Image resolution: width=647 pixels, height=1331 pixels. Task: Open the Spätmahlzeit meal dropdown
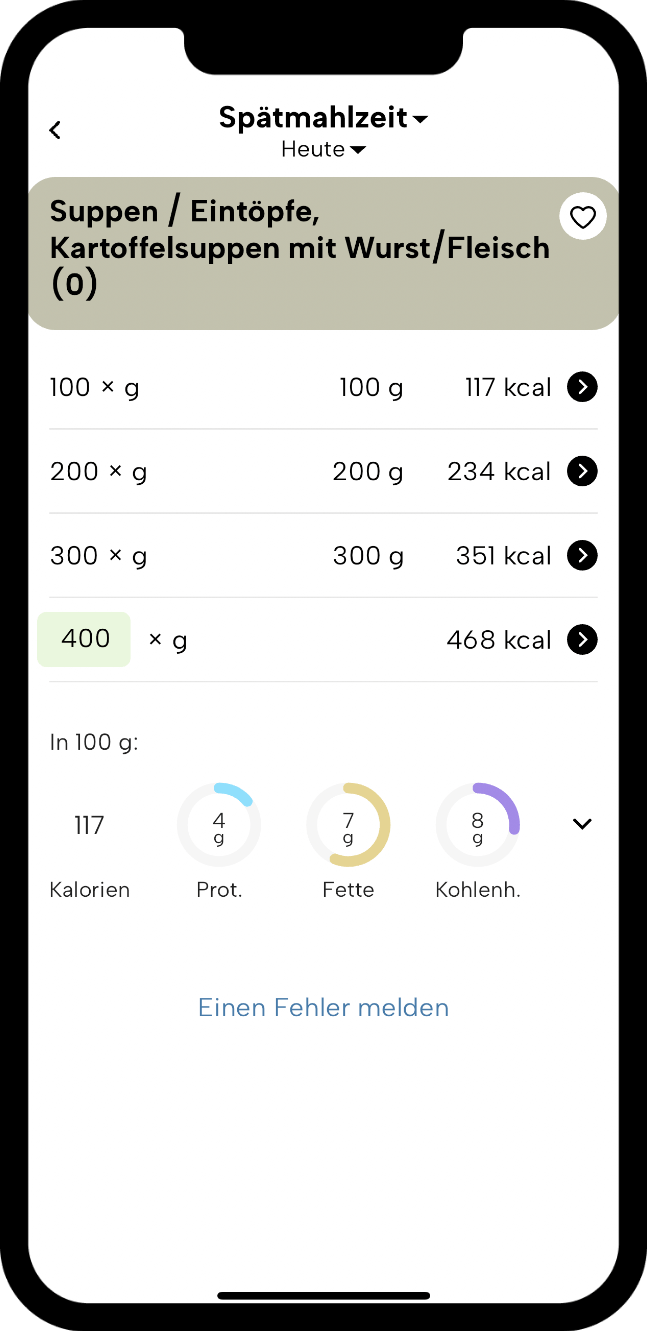pos(324,118)
